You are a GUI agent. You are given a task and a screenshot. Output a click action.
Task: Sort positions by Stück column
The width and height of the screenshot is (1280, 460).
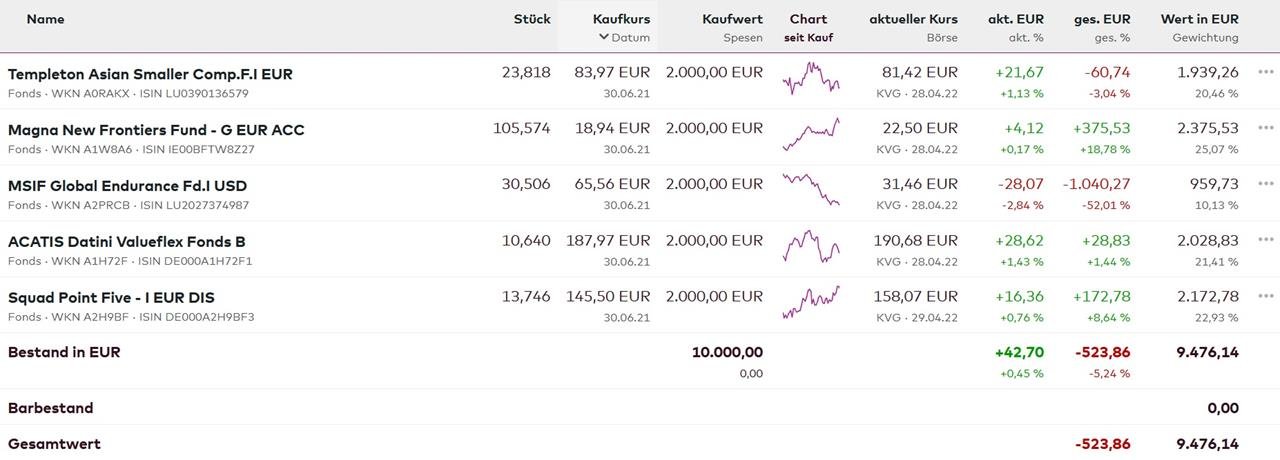coord(532,19)
